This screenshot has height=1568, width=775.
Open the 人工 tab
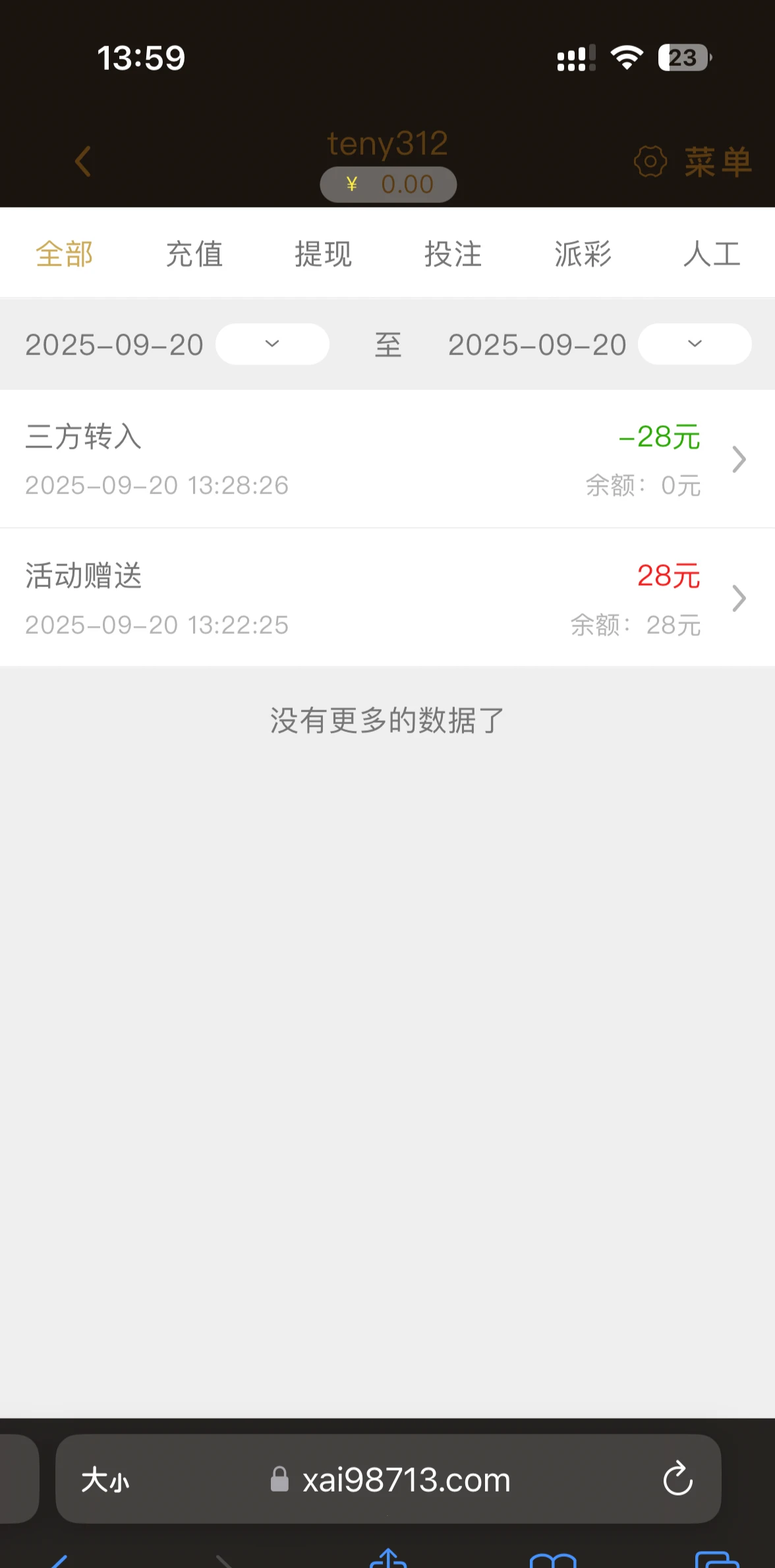coord(712,254)
